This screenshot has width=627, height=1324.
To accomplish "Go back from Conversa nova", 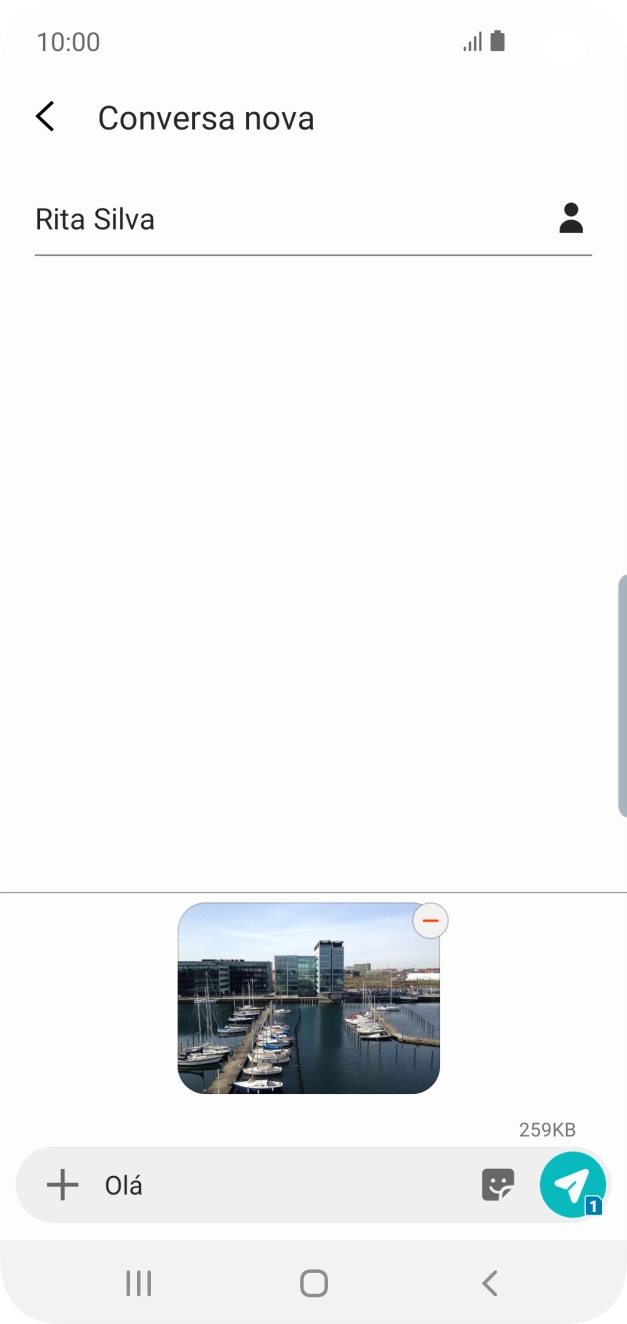I will (45, 117).
